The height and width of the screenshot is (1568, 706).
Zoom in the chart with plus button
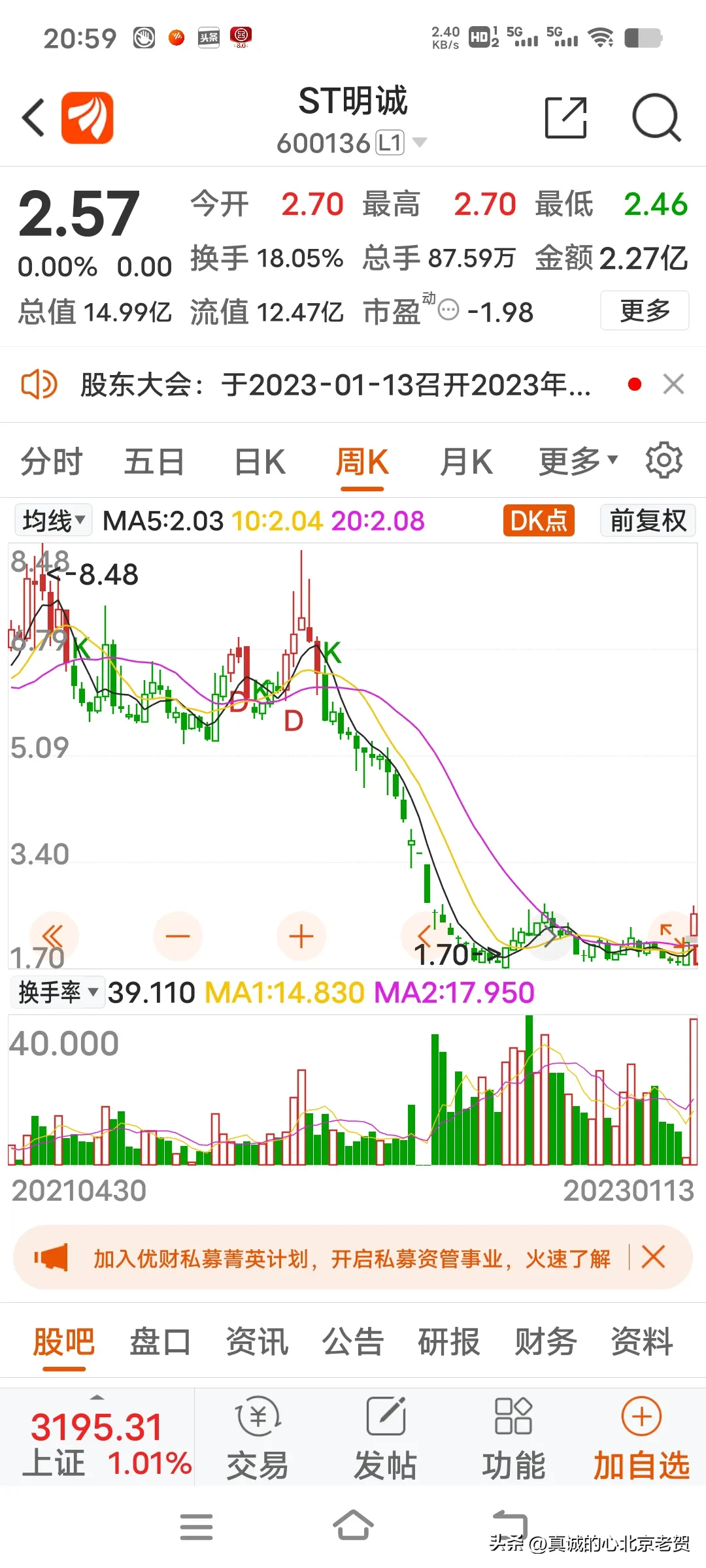click(x=301, y=936)
